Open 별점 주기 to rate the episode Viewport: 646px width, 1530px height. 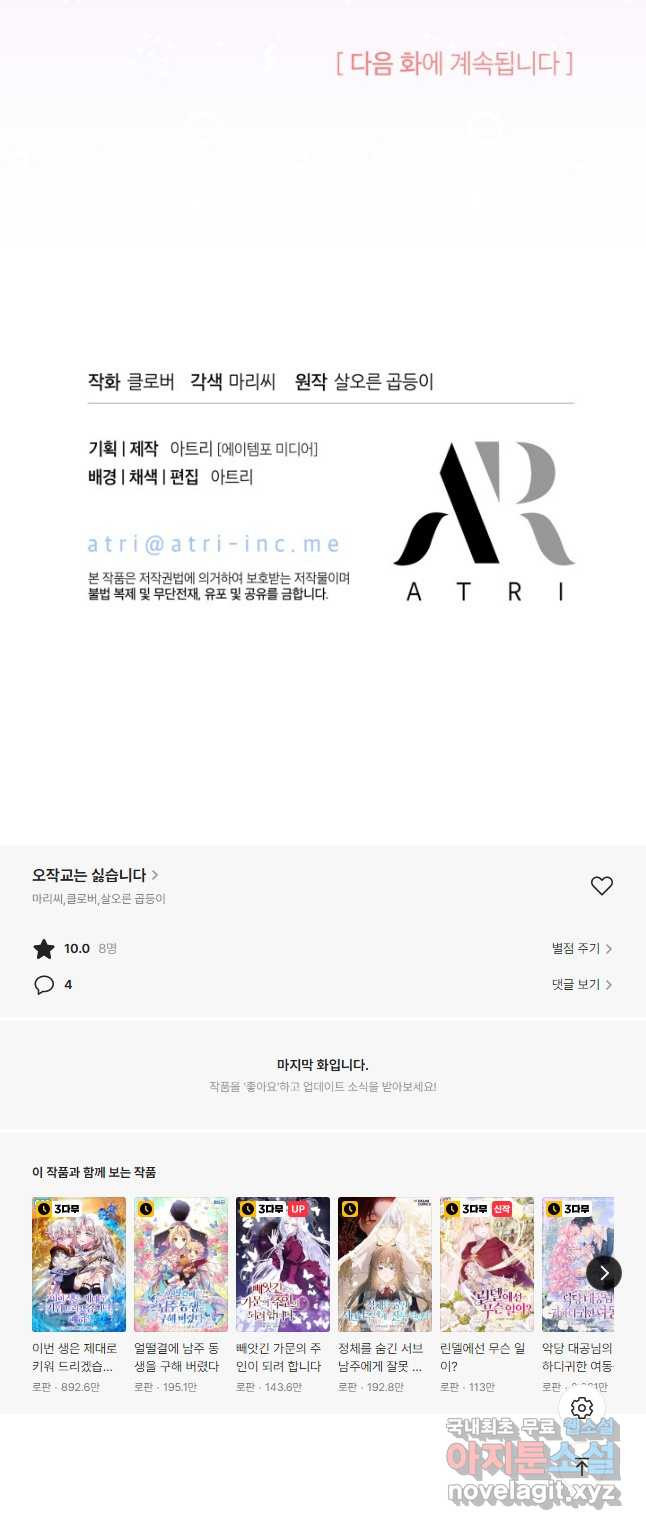click(x=581, y=948)
